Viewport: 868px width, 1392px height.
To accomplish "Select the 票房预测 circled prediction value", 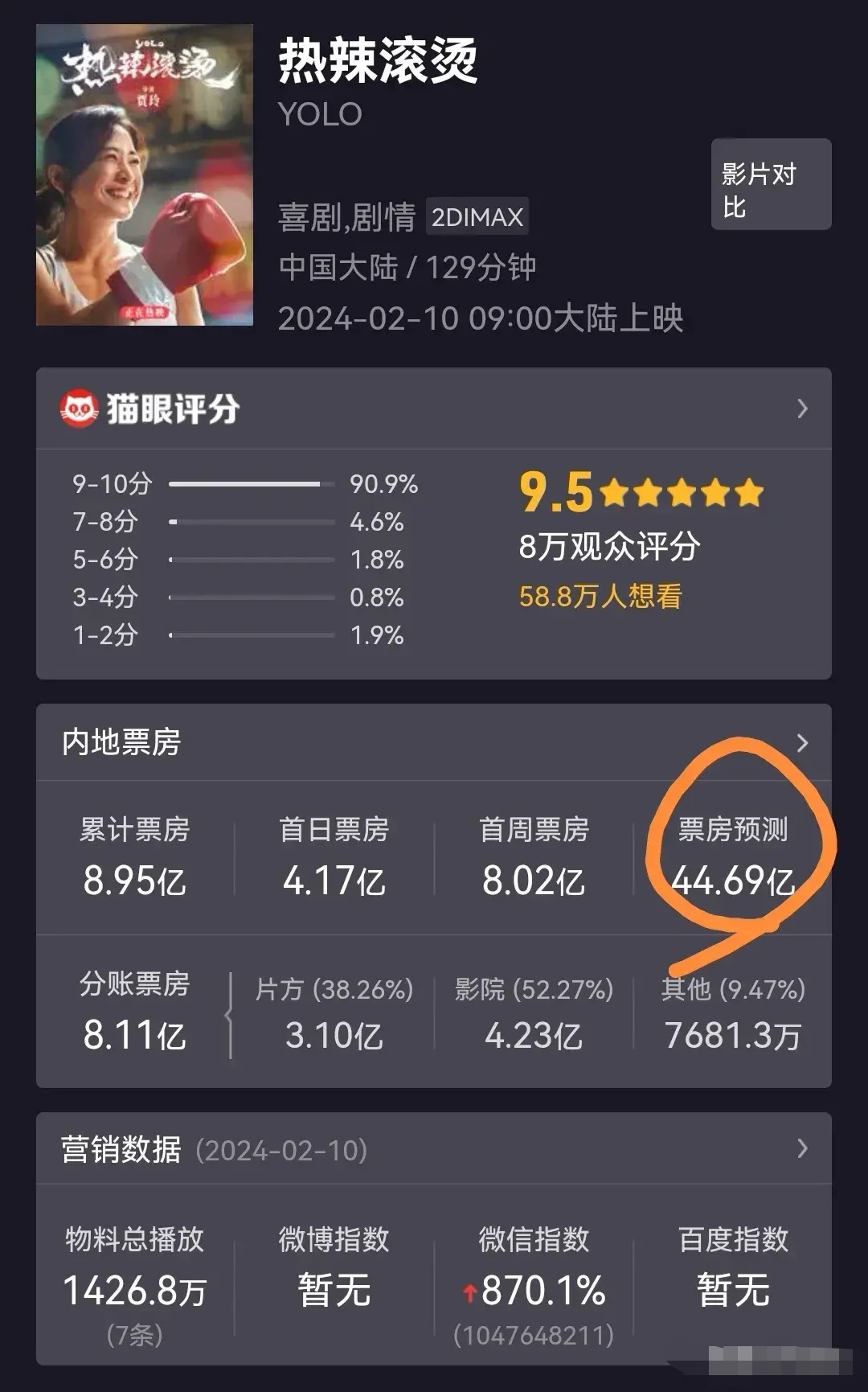I will (x=734, y=882).
